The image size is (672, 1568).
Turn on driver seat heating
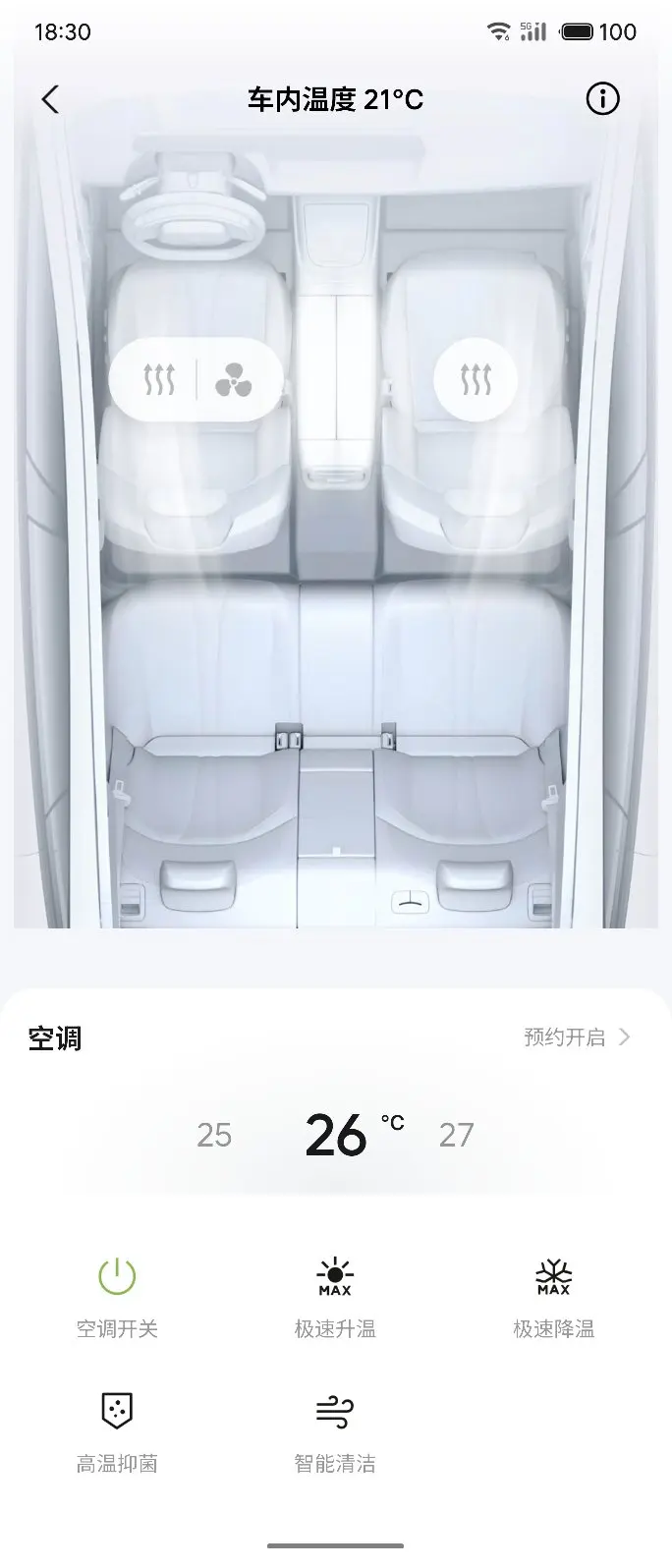pyautogui.click(x=159, y=378)
